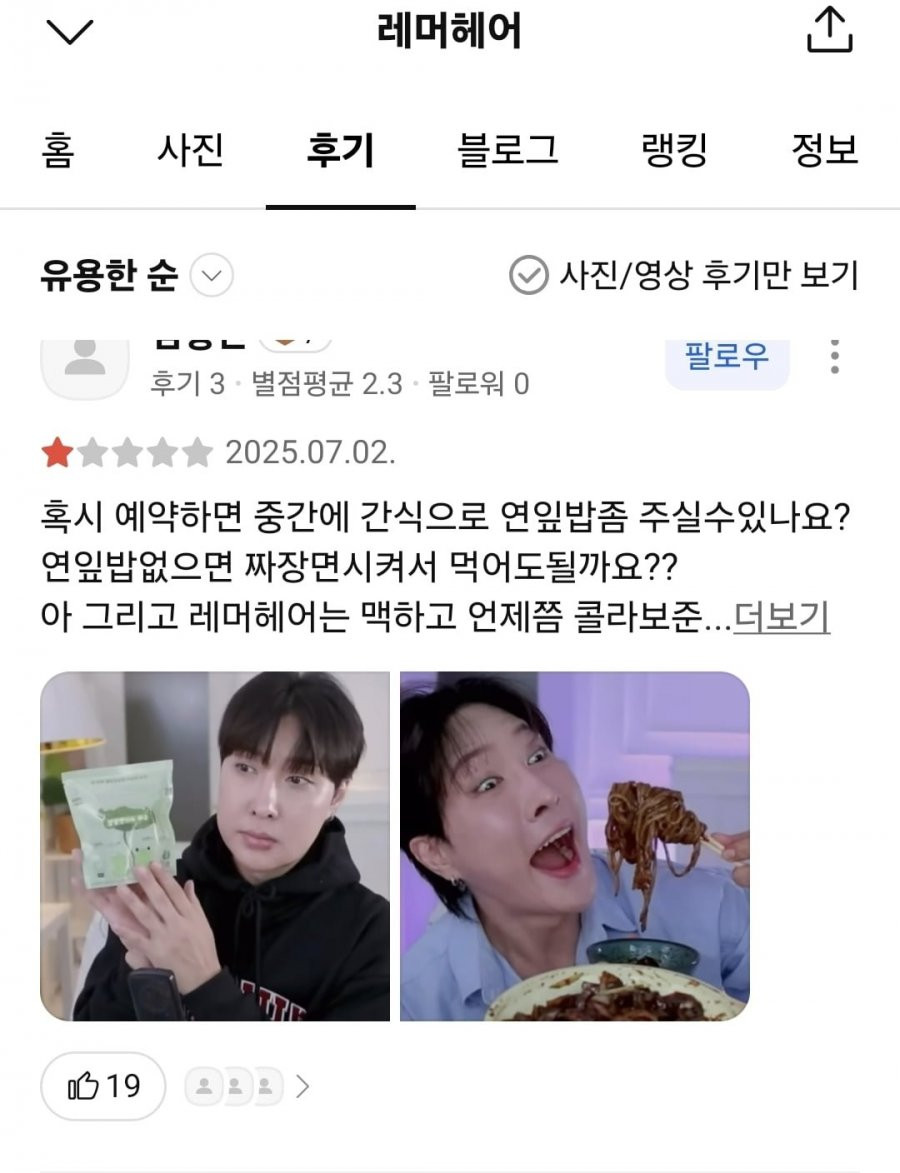Viewport: 900px width, 1173px height.
Task: View the review photo with black noodles
Action: pos(574,846)
